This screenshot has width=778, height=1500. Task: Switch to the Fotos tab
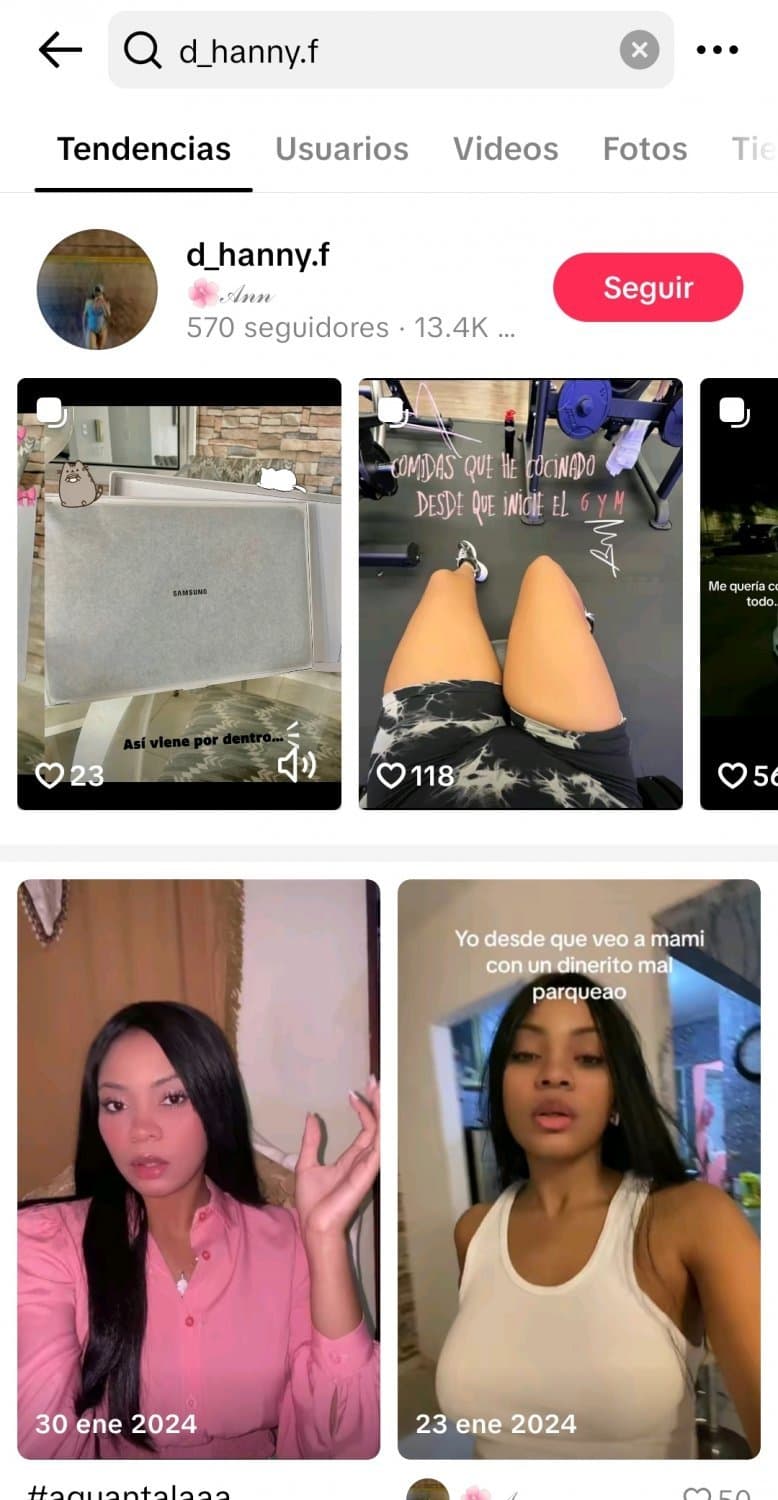644,149
